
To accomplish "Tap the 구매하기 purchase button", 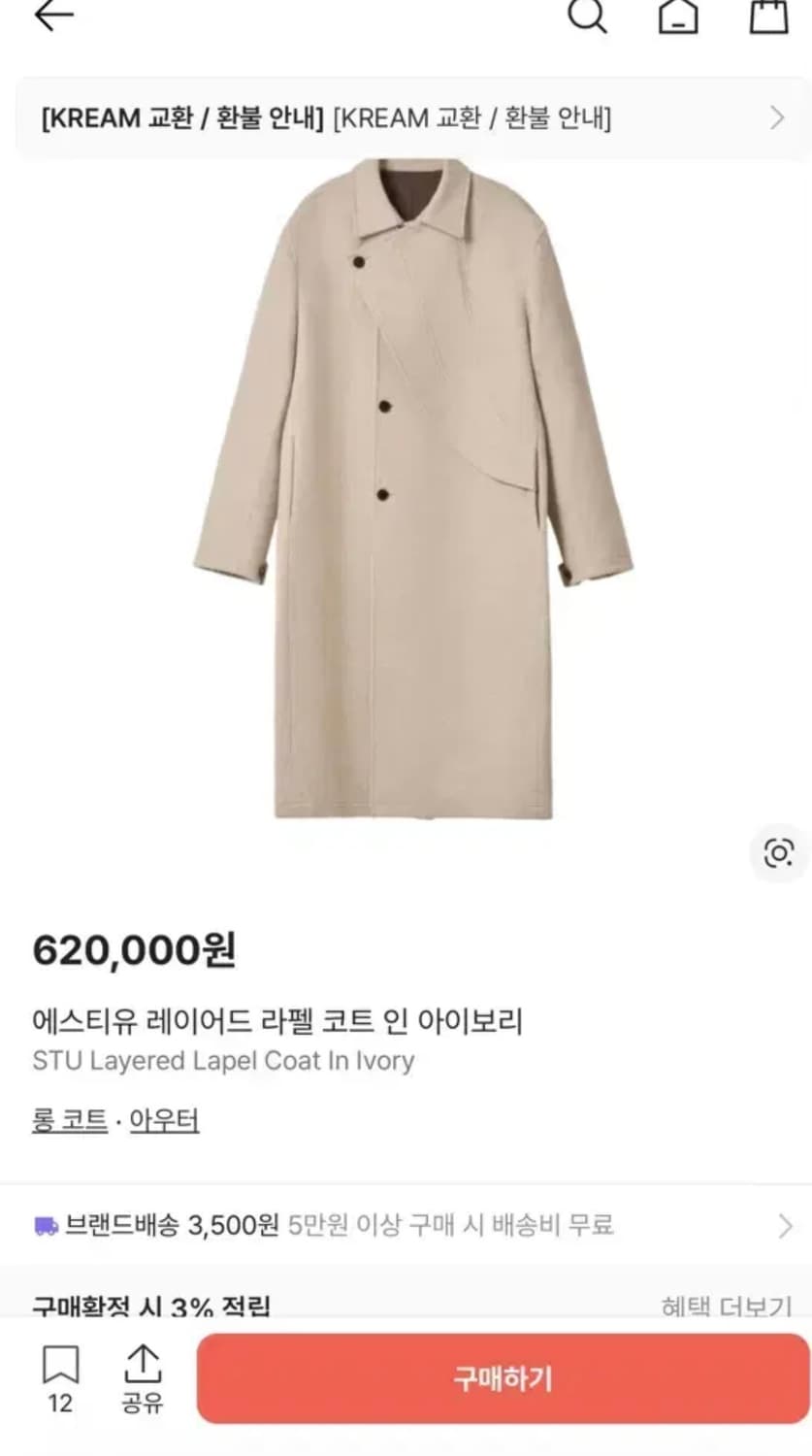I will [503, 1378].
